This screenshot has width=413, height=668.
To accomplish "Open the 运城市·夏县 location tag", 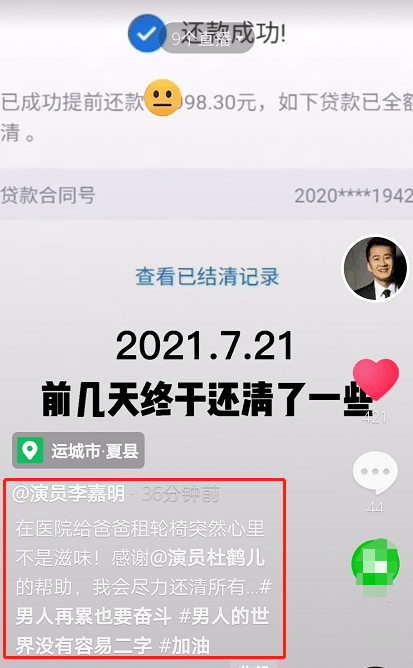I will click(x=78, y=451).
